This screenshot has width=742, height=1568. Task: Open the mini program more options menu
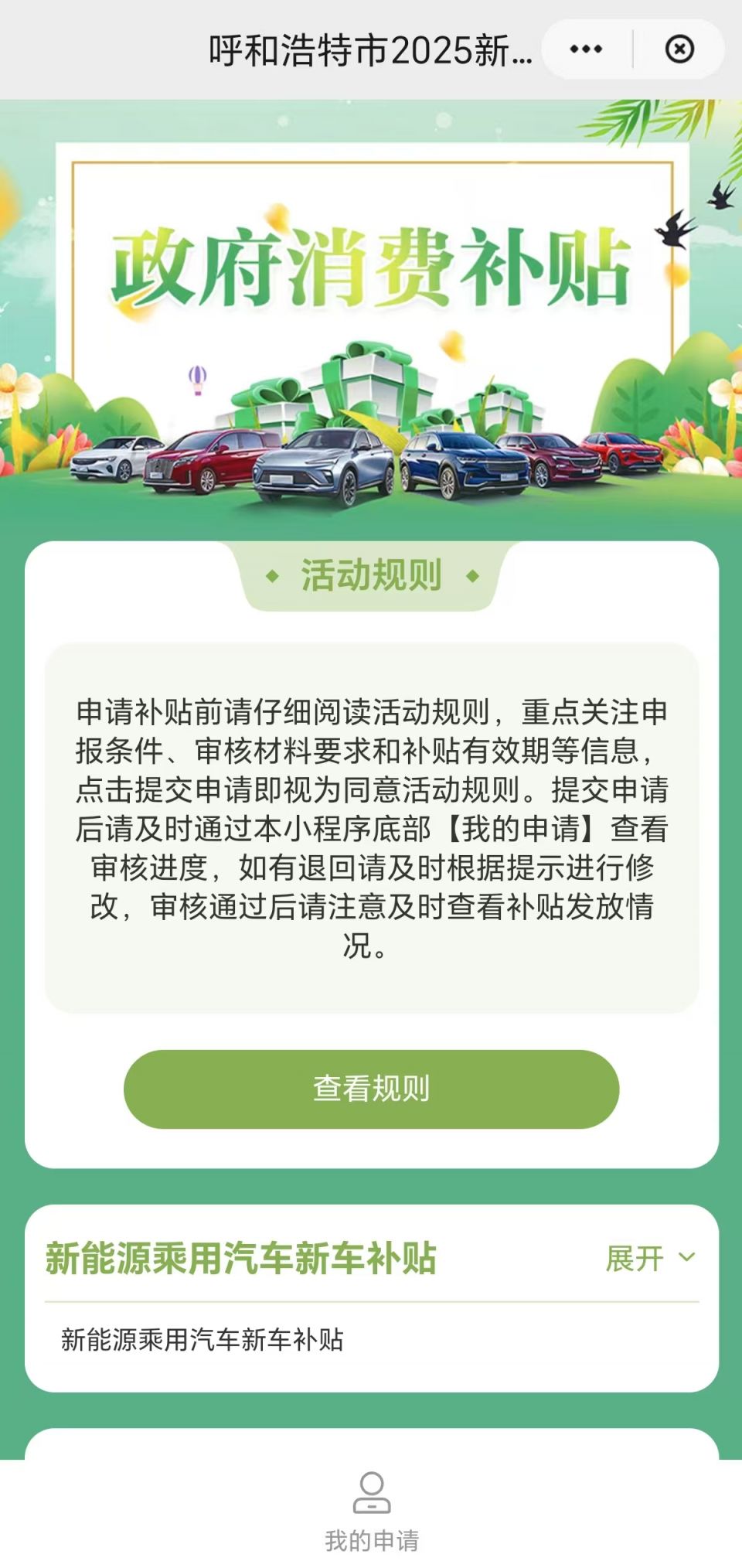click(x=585, y=49)
